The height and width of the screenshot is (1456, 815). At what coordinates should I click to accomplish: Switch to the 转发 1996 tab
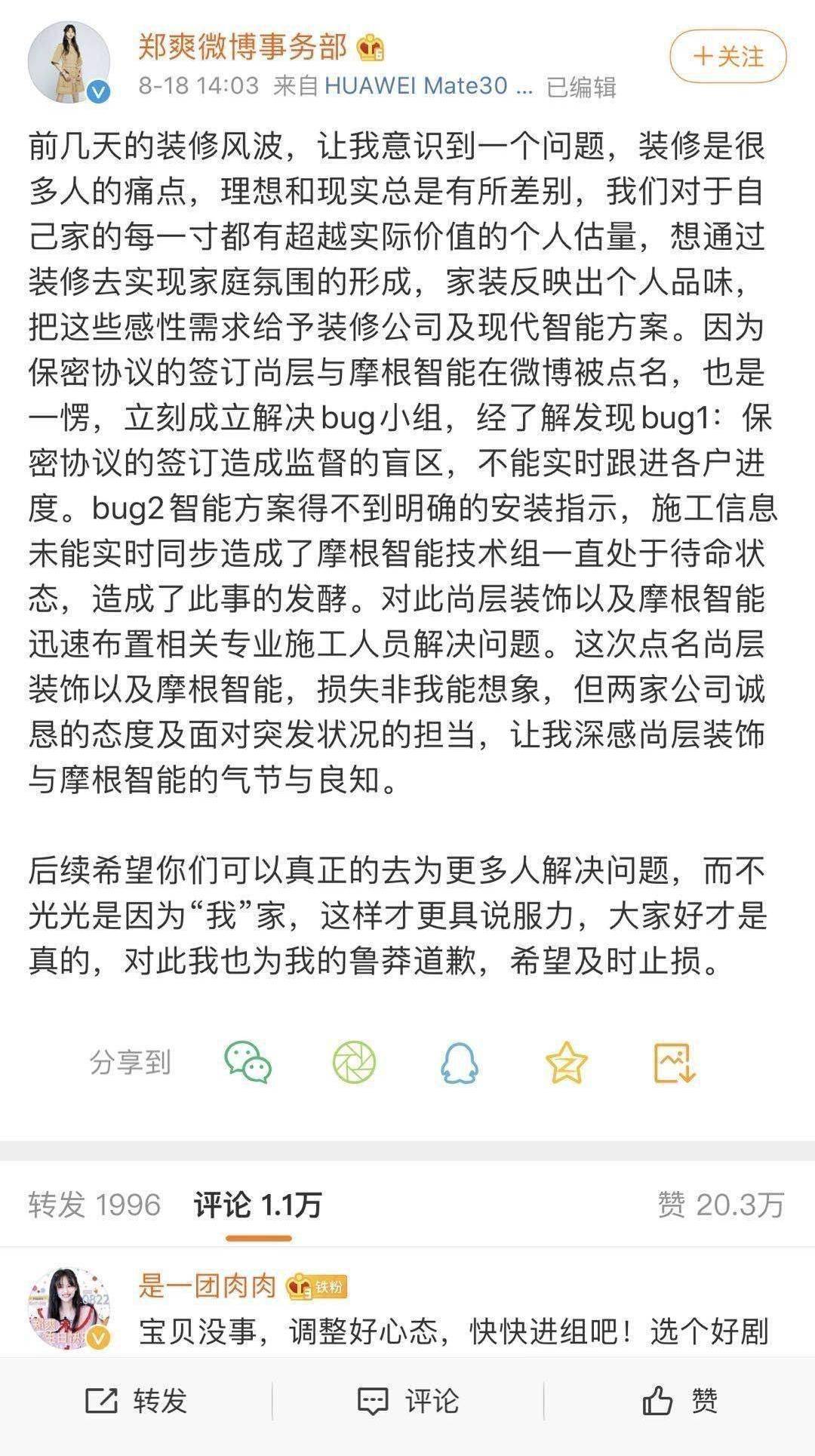94,1205
